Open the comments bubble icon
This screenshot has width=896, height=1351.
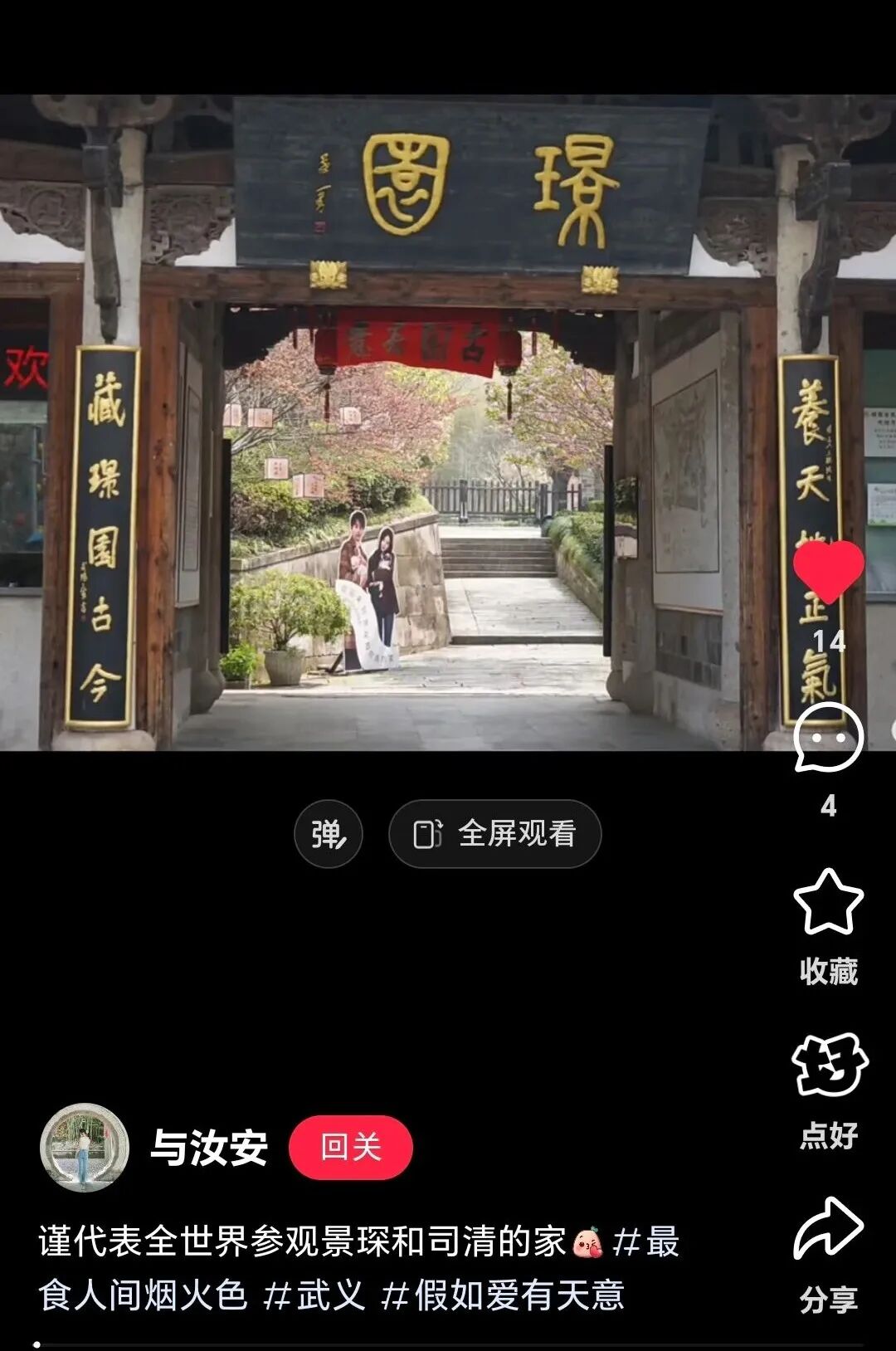point(828,738)
